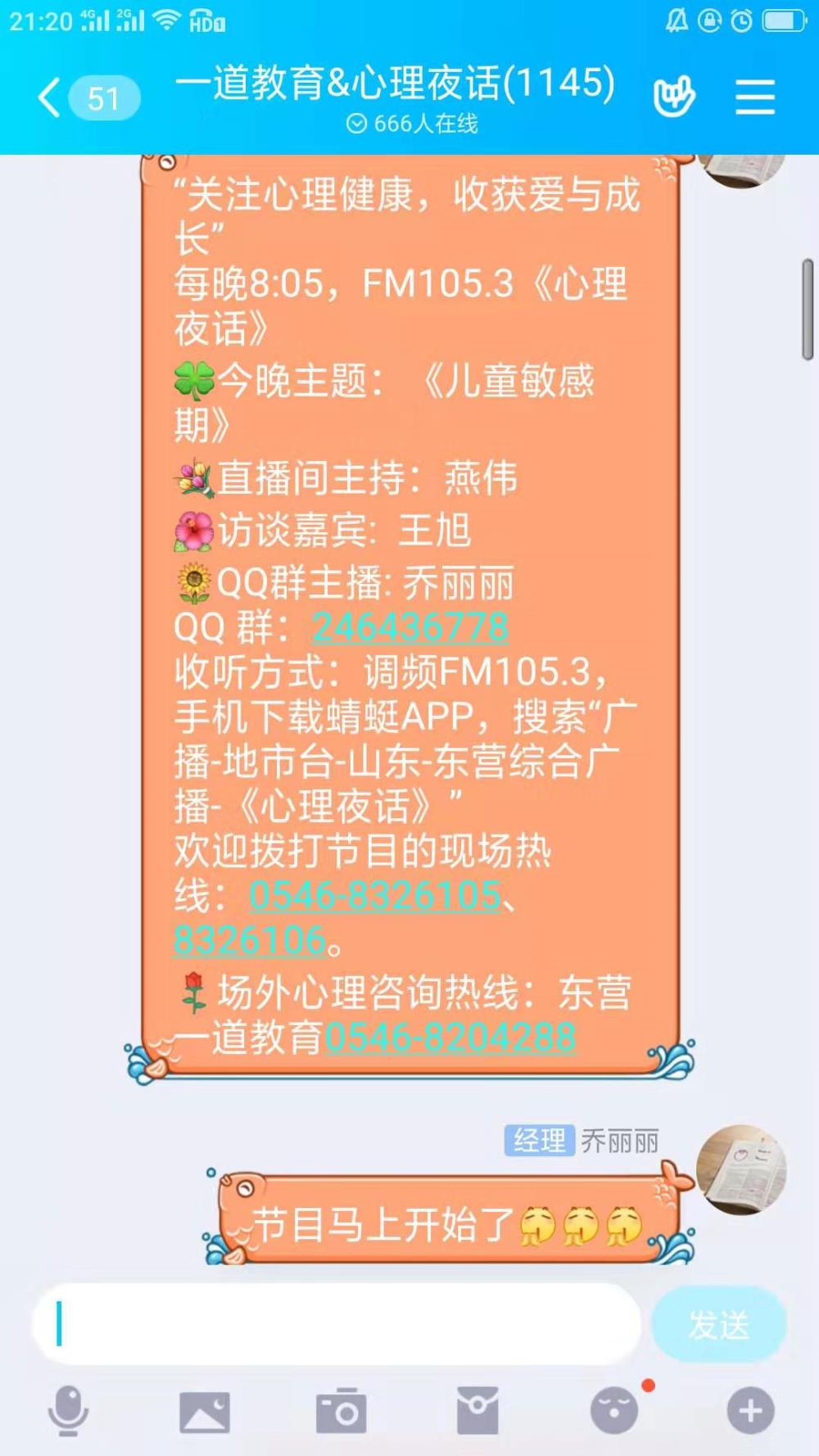Tap the hand gesture icon in header

pos(673,97)
